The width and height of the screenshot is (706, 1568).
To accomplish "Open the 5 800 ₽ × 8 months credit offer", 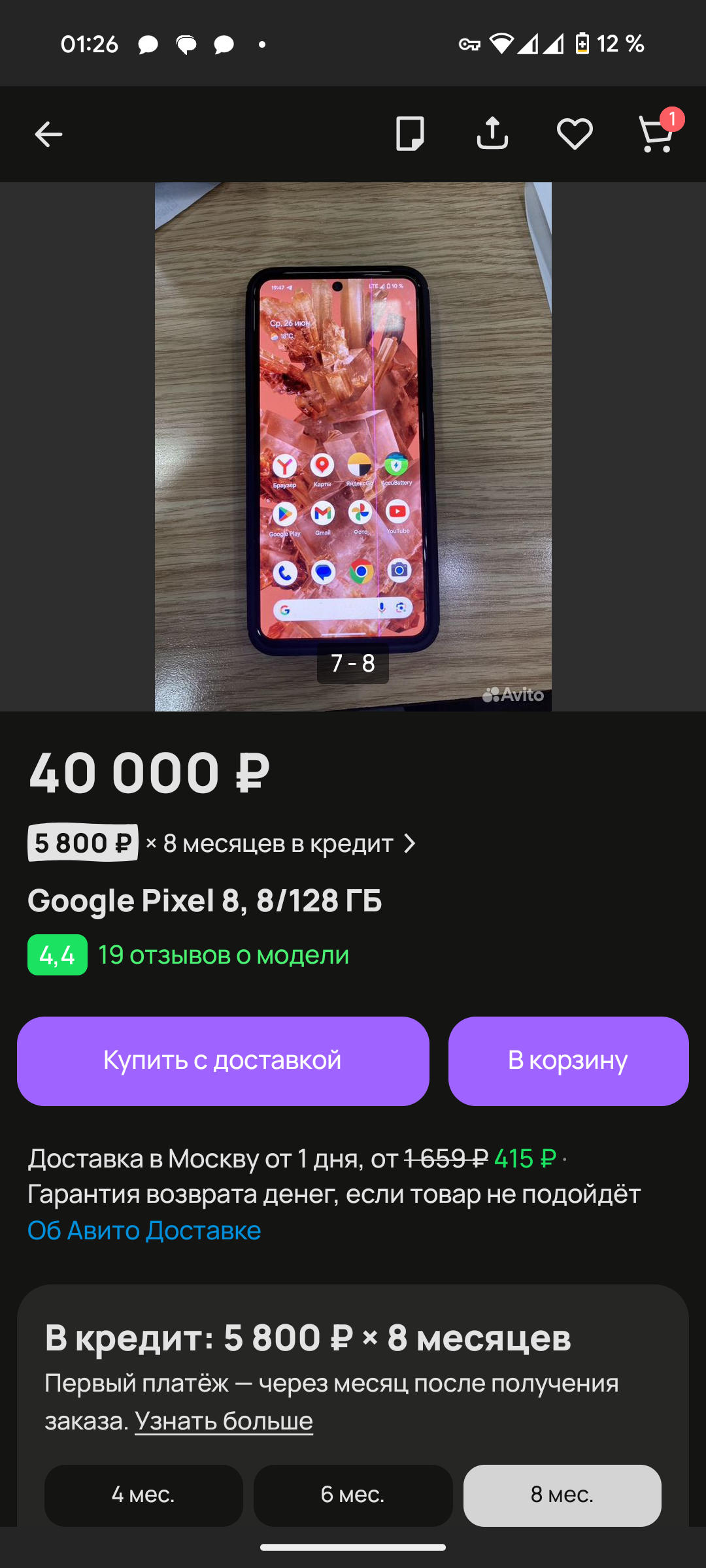I will tap(222, 843).
